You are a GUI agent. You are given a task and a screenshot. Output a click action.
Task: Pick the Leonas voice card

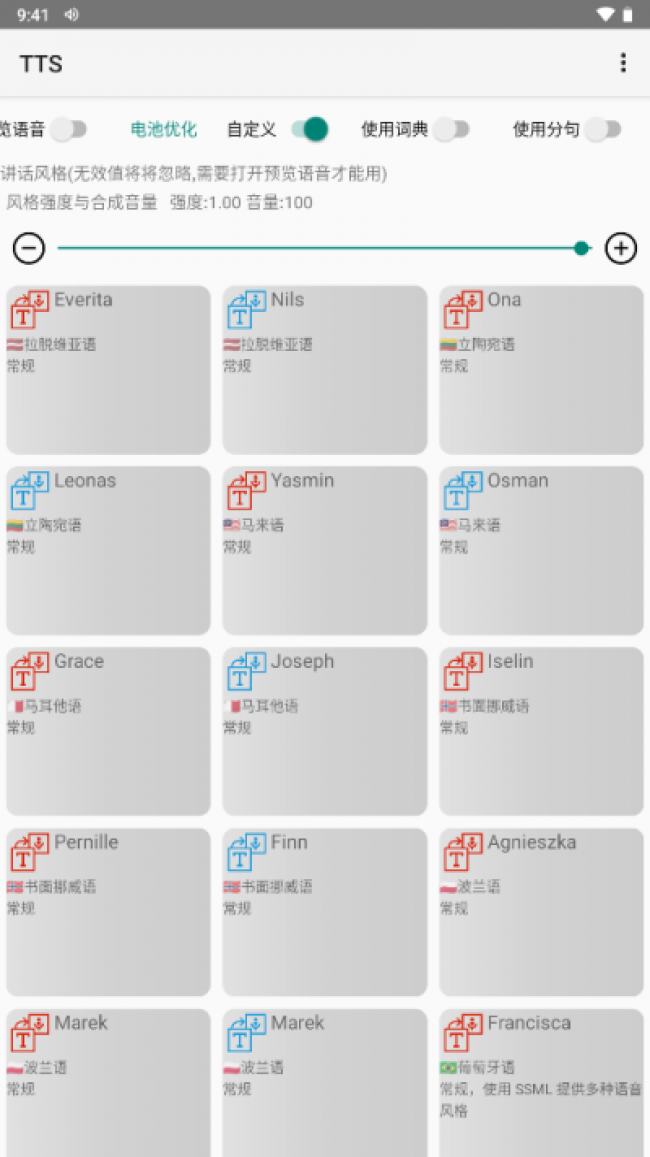(x=108, y=551)
